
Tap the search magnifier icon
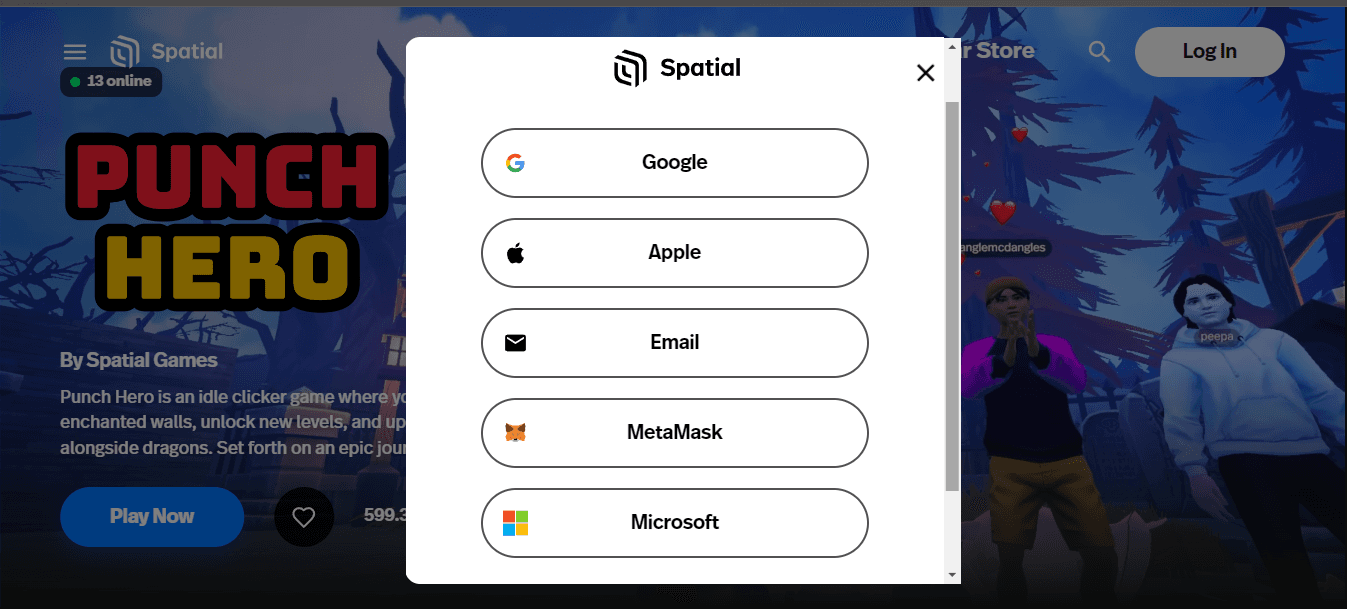tap(1099, 52)
